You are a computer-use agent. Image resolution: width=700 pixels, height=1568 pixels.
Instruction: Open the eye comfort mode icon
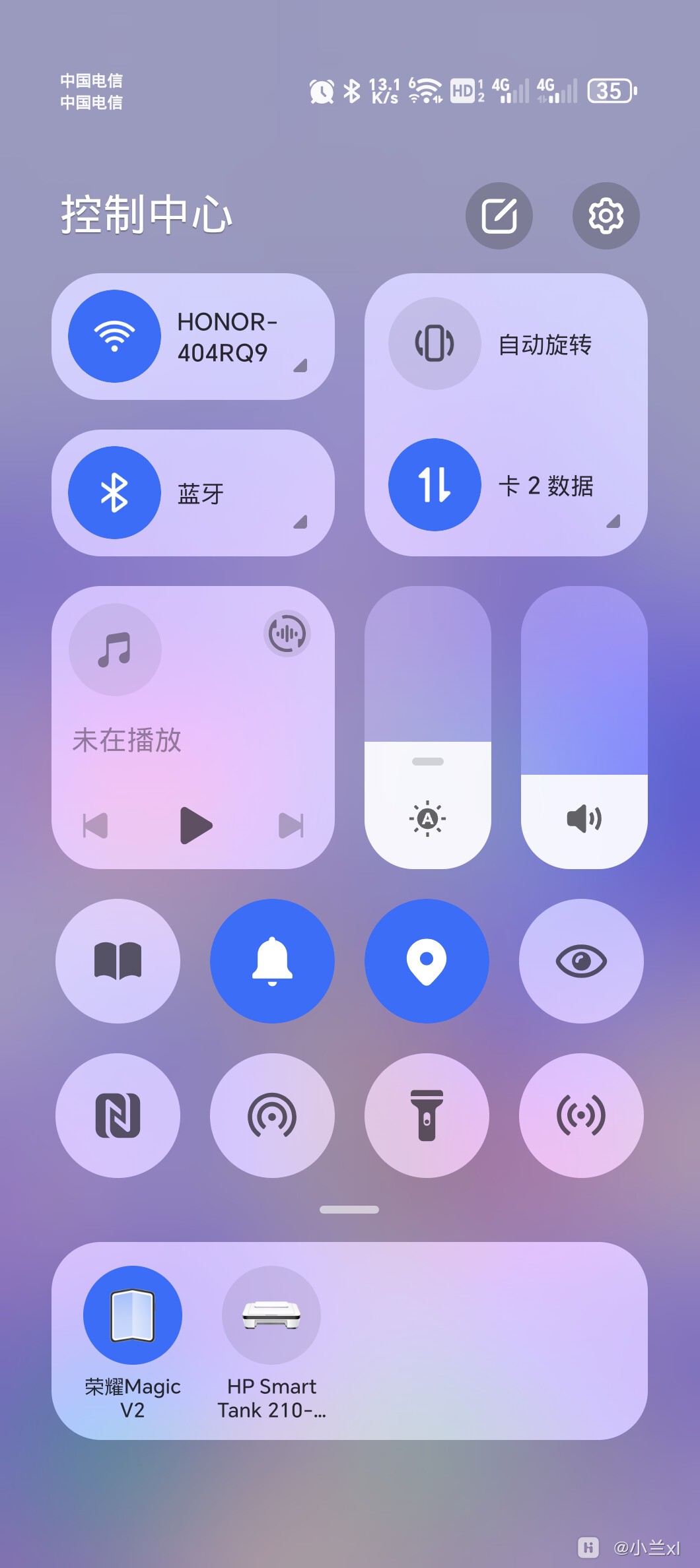(x=580, y=962)
